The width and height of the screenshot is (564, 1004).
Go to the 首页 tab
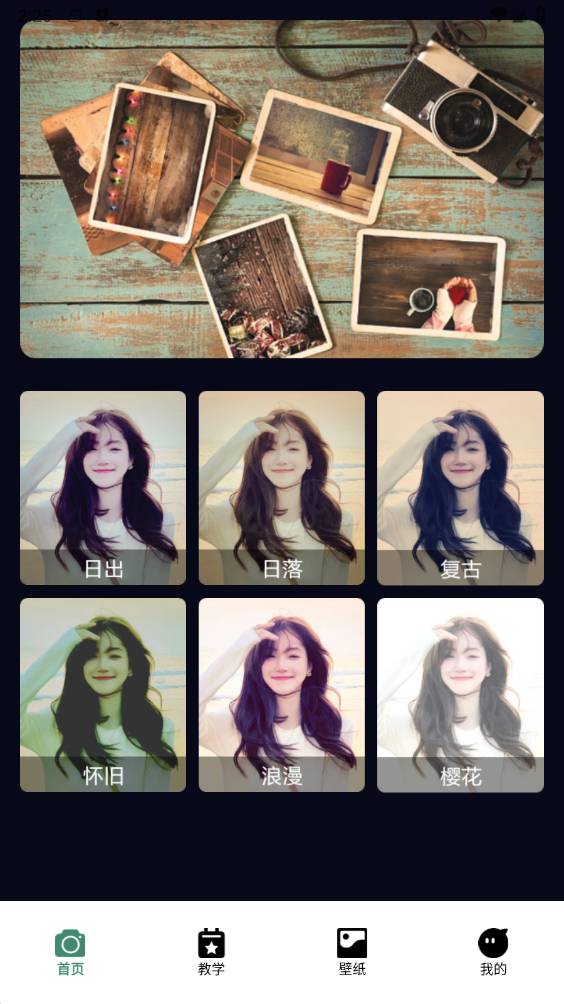(70, 952)
